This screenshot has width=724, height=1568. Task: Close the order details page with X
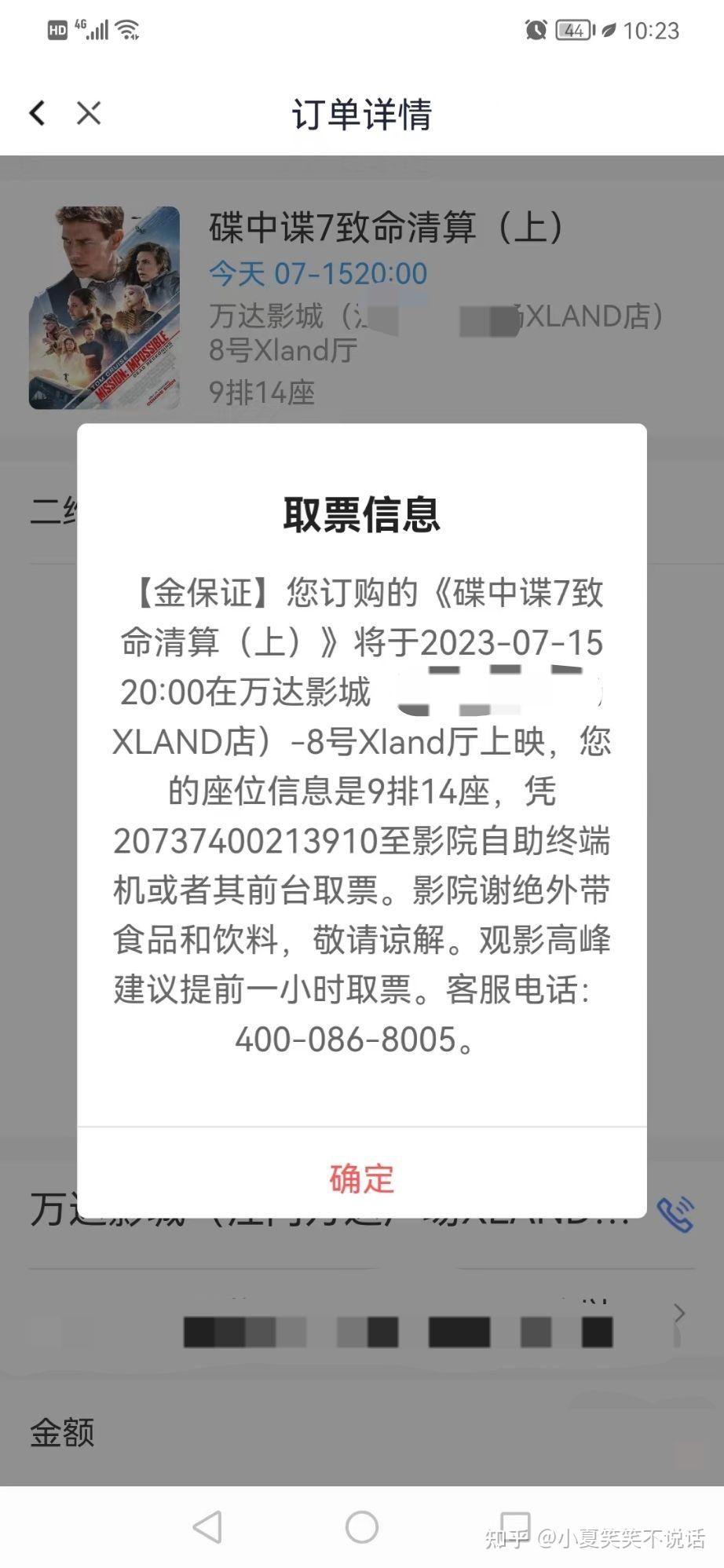click(89, 113)
